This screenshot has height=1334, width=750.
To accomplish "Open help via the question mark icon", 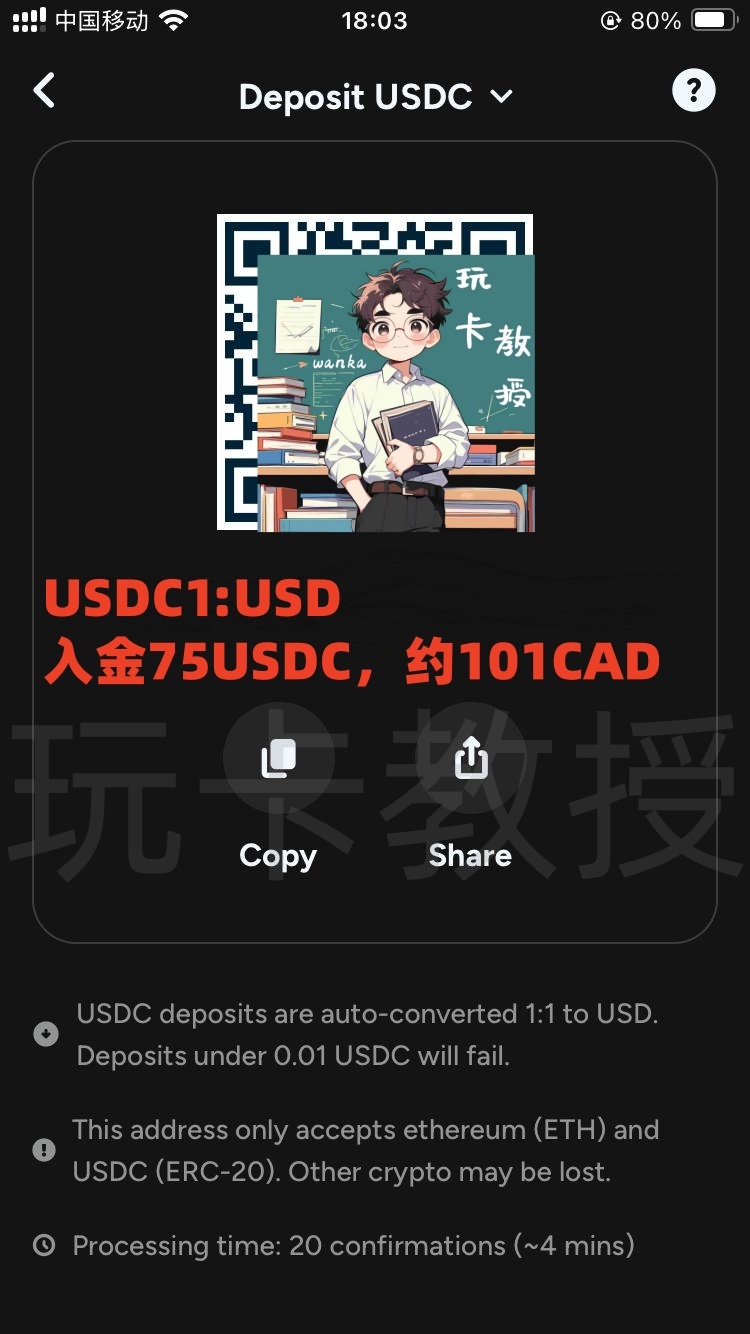I will click(693, 91).
